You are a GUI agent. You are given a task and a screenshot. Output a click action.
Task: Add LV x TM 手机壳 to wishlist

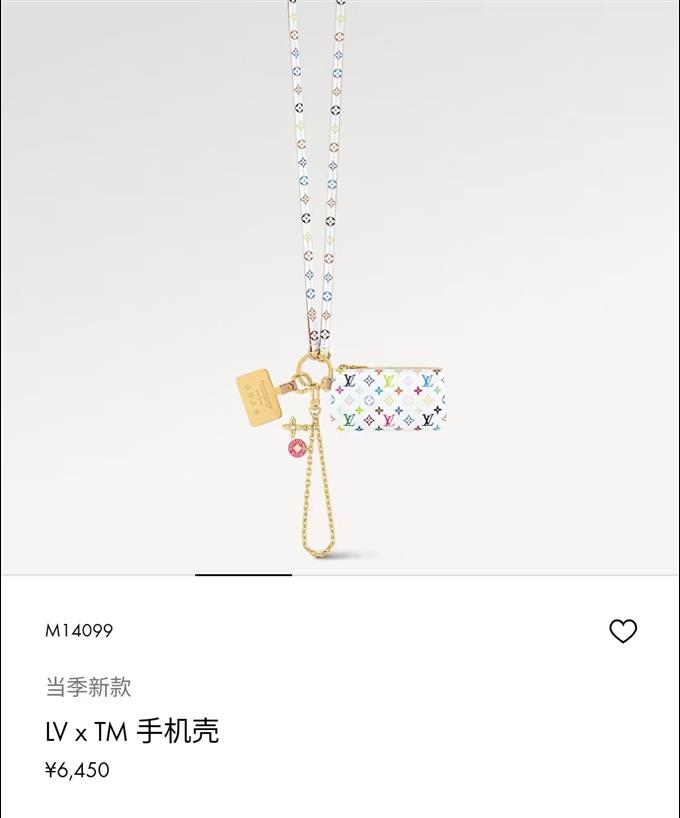tap(623, 631)
